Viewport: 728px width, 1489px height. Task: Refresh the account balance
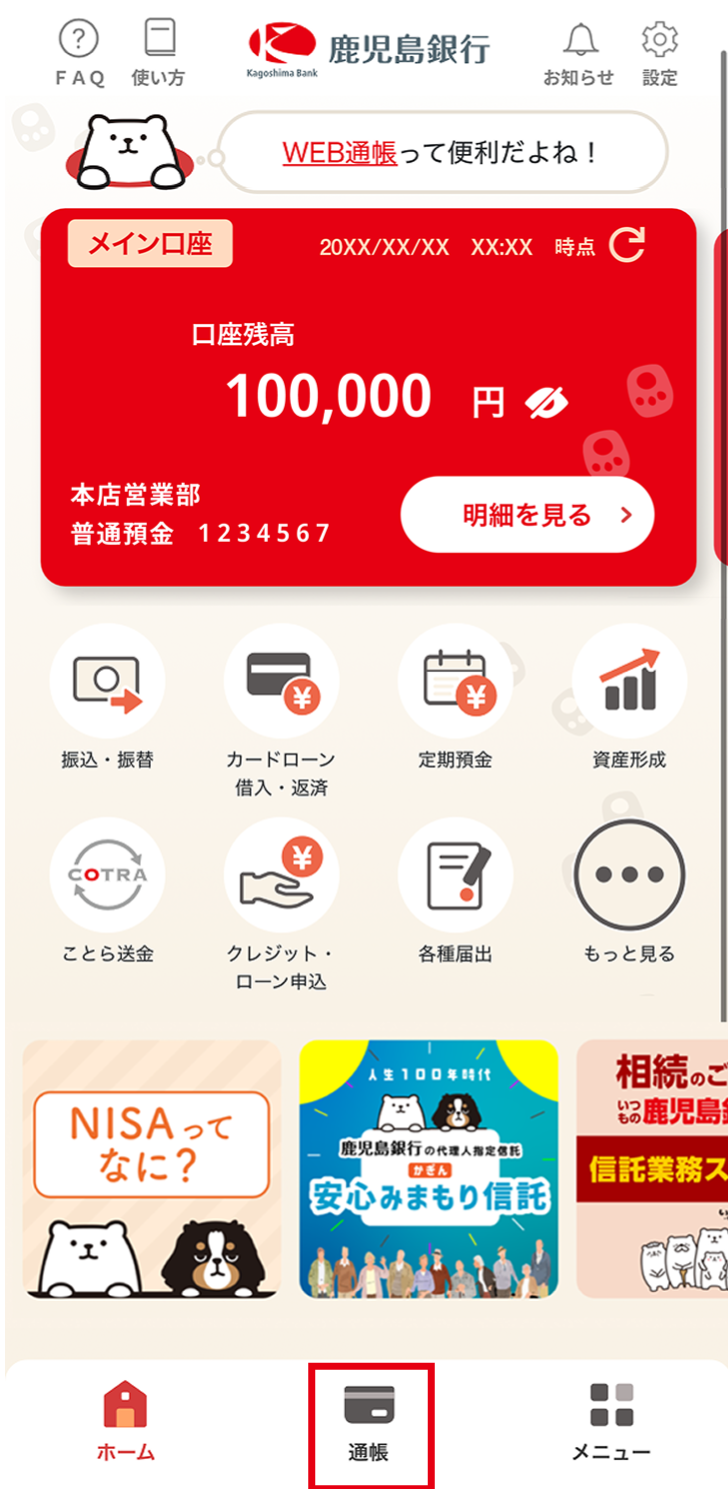pos(628,245)
